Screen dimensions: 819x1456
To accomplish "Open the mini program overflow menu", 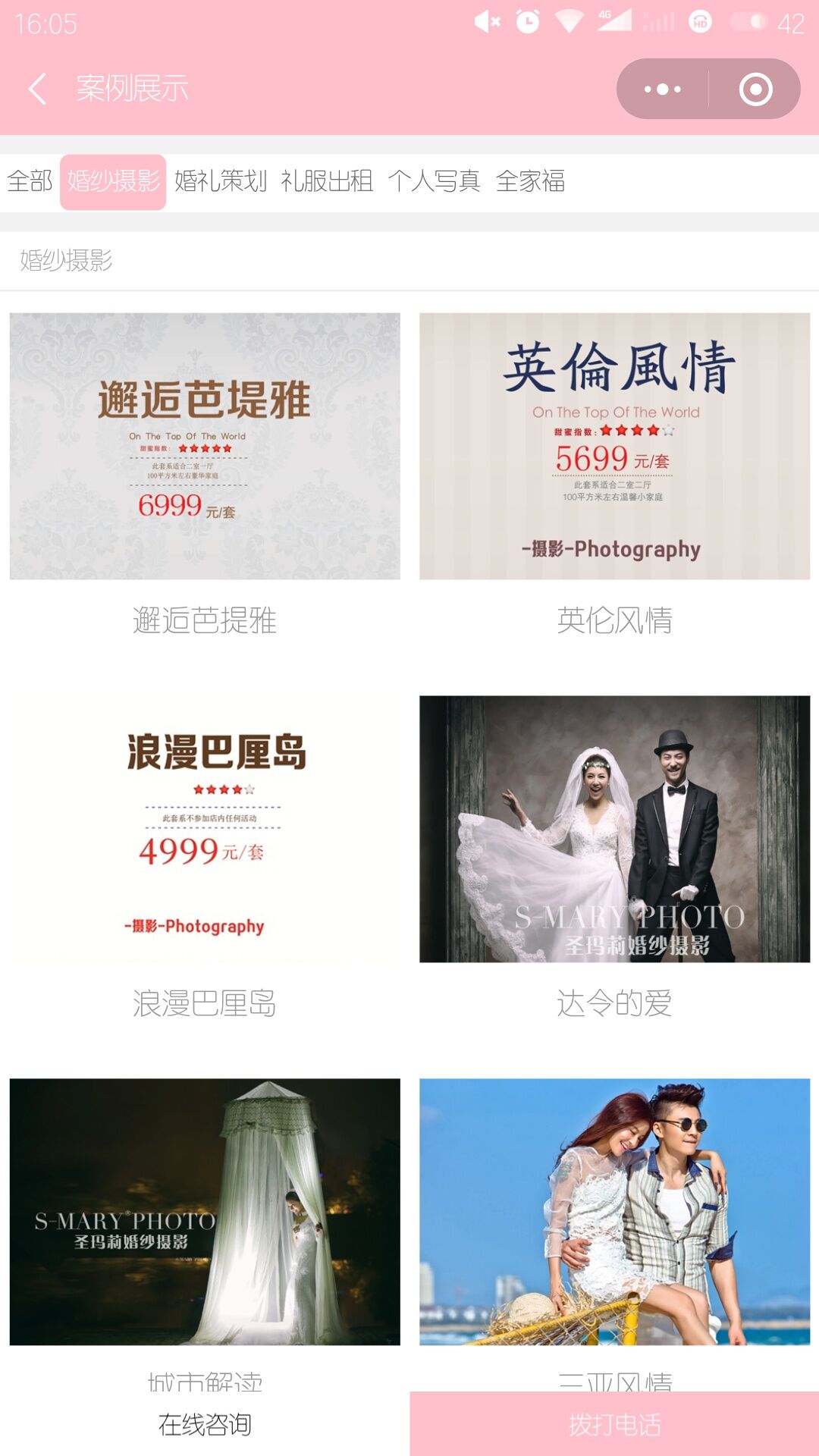I will (663, 89).
